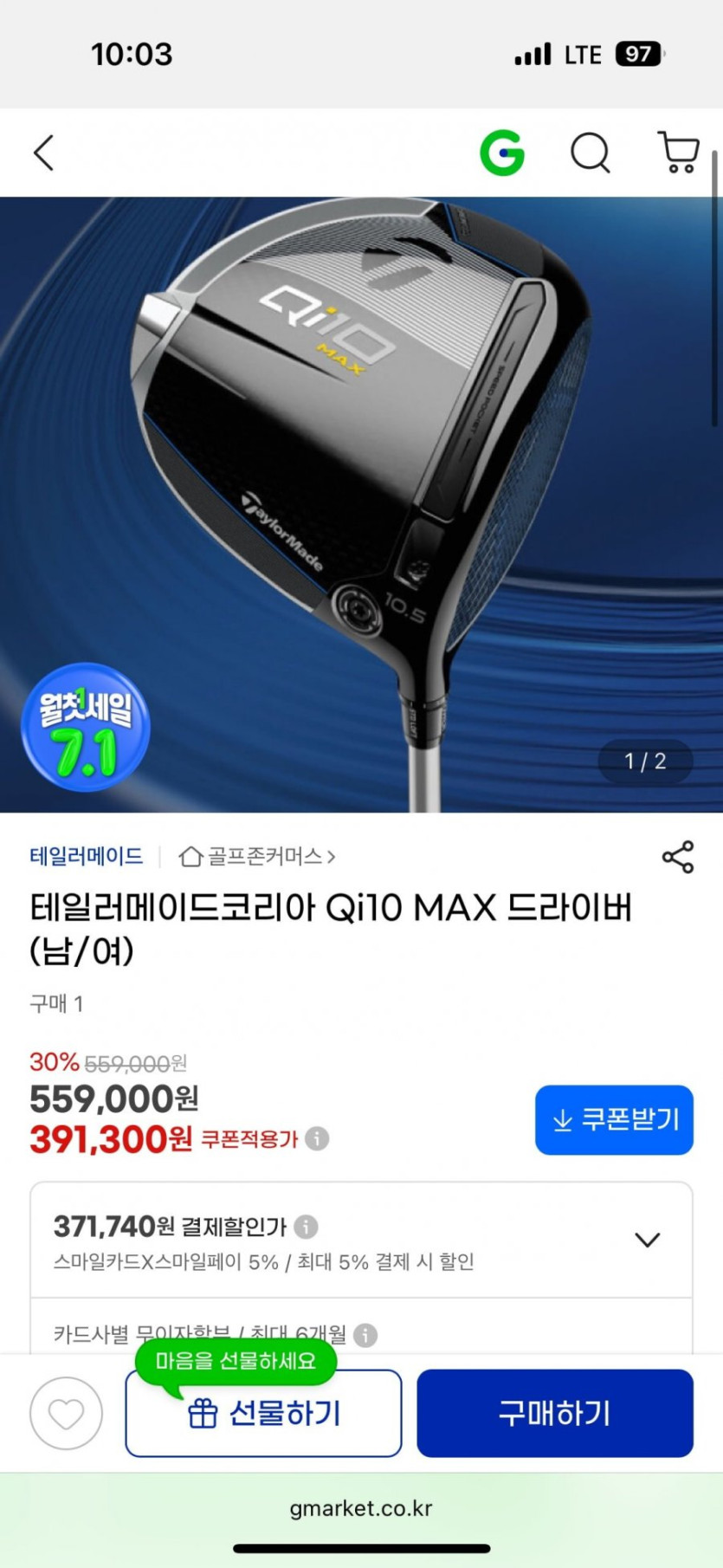Tap the Gmarket G logo

(x=502, y=152)
